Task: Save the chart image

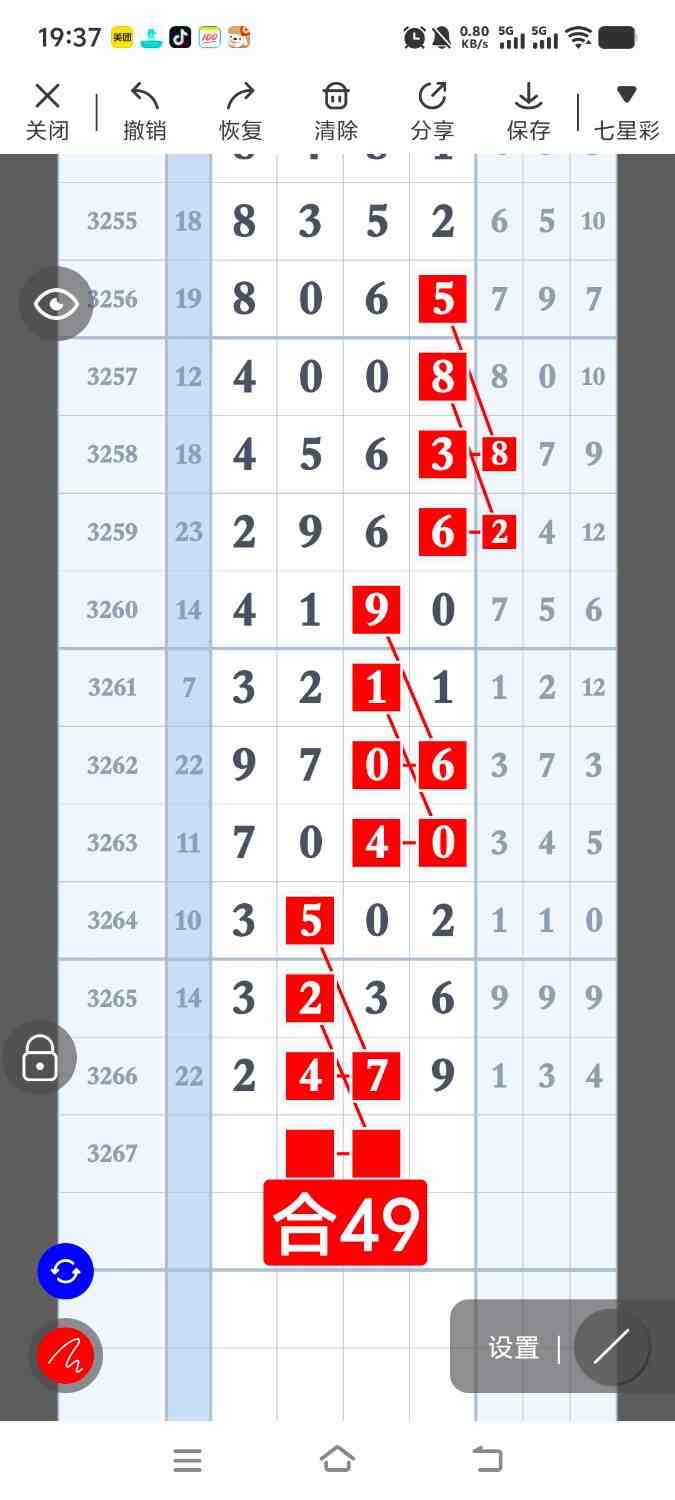Action: pos(528,111)
